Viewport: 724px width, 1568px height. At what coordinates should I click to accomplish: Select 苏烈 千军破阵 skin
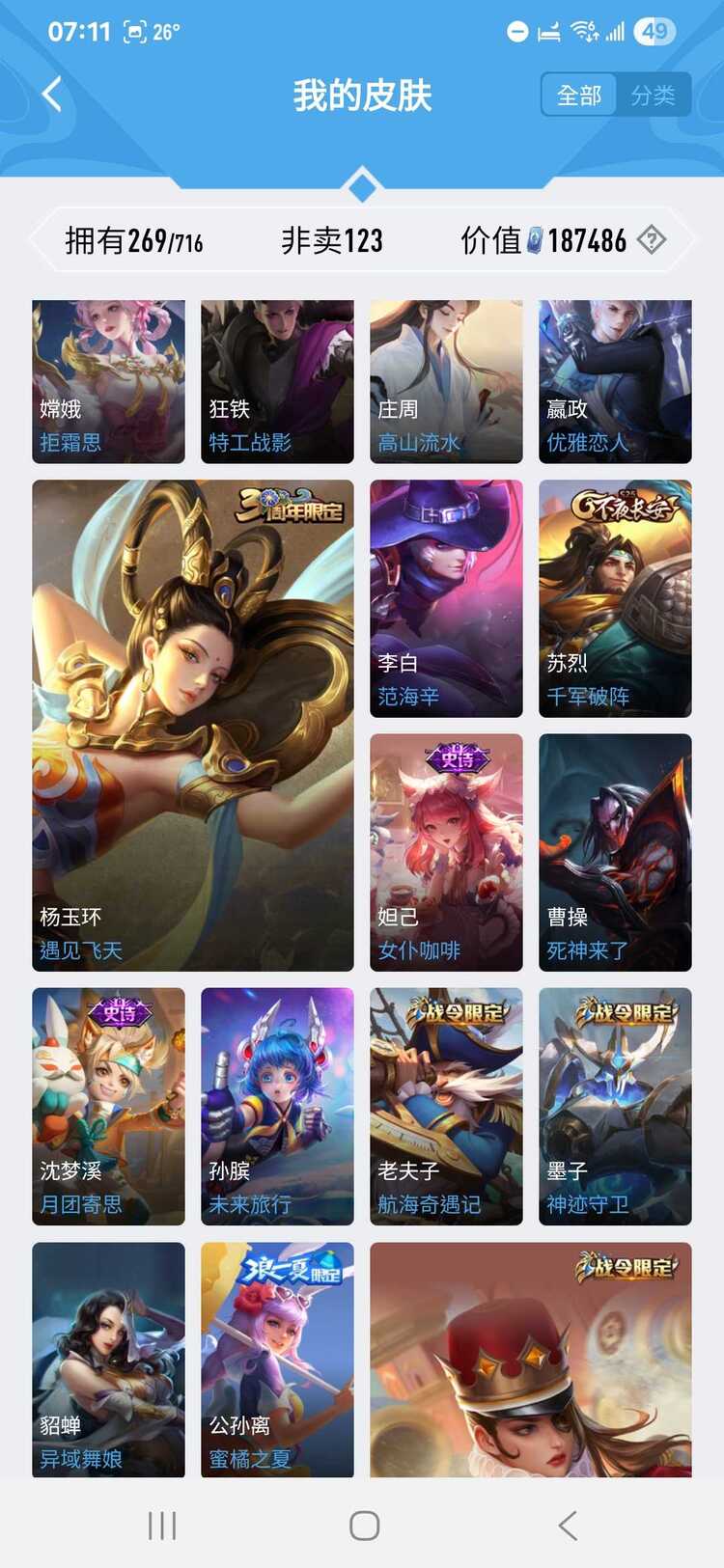(x=615, y=598)
